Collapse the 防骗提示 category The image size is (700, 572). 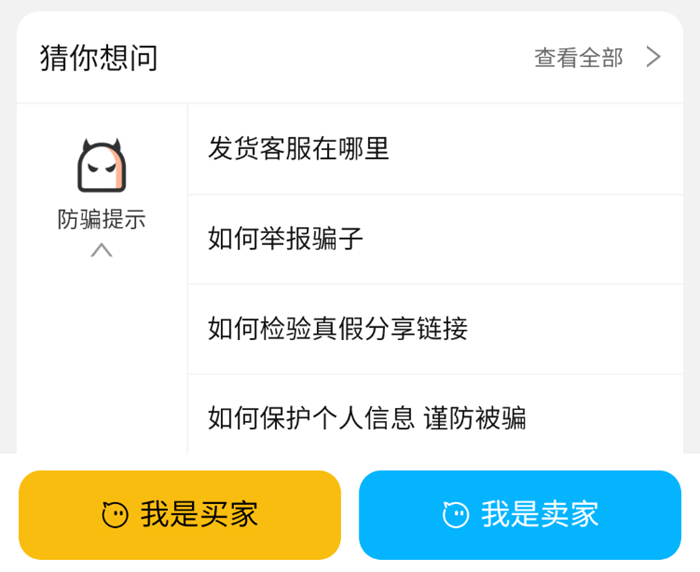(101, 250)
